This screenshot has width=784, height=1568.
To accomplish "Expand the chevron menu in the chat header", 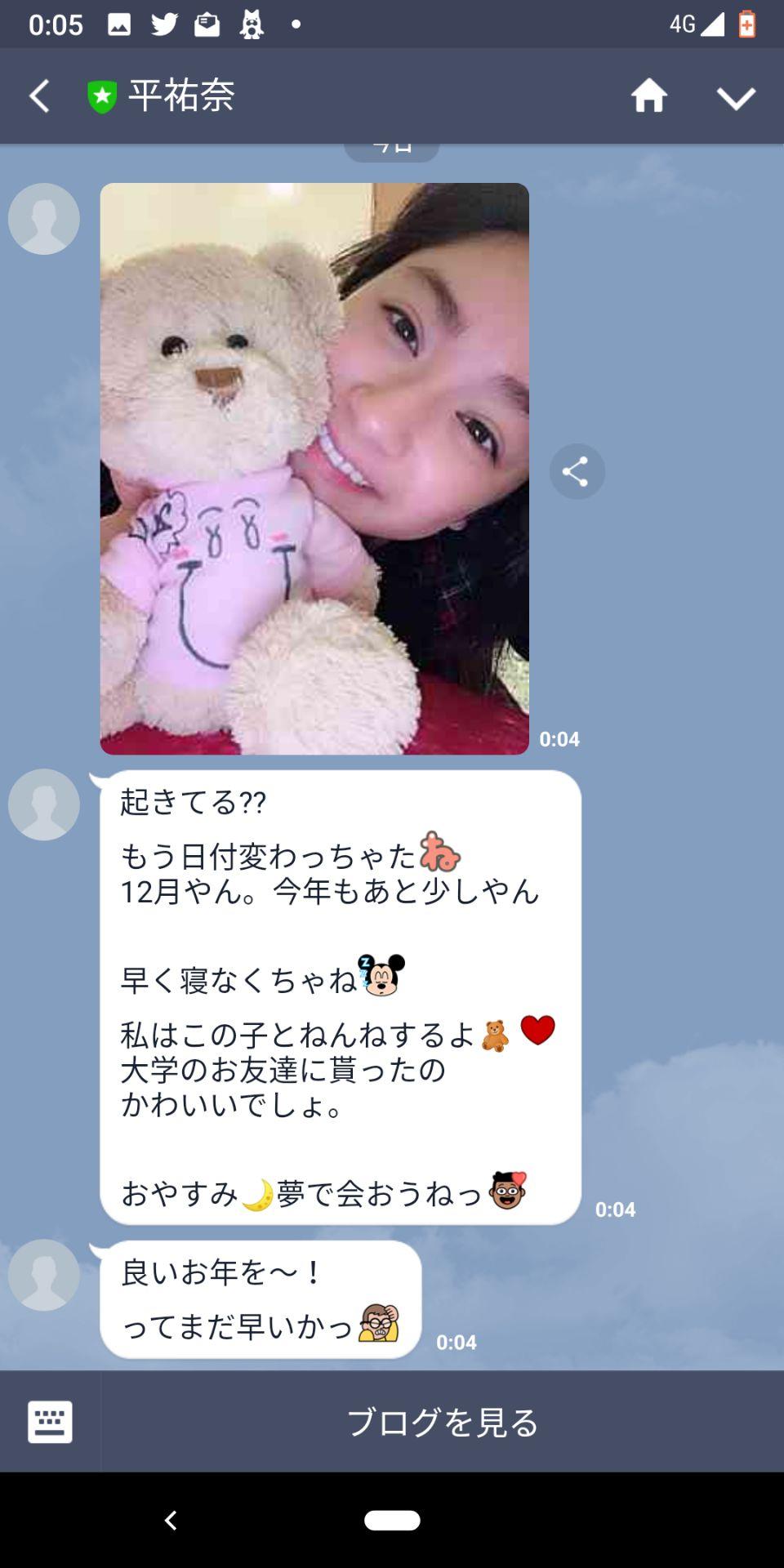I will [x=736, y=98].
